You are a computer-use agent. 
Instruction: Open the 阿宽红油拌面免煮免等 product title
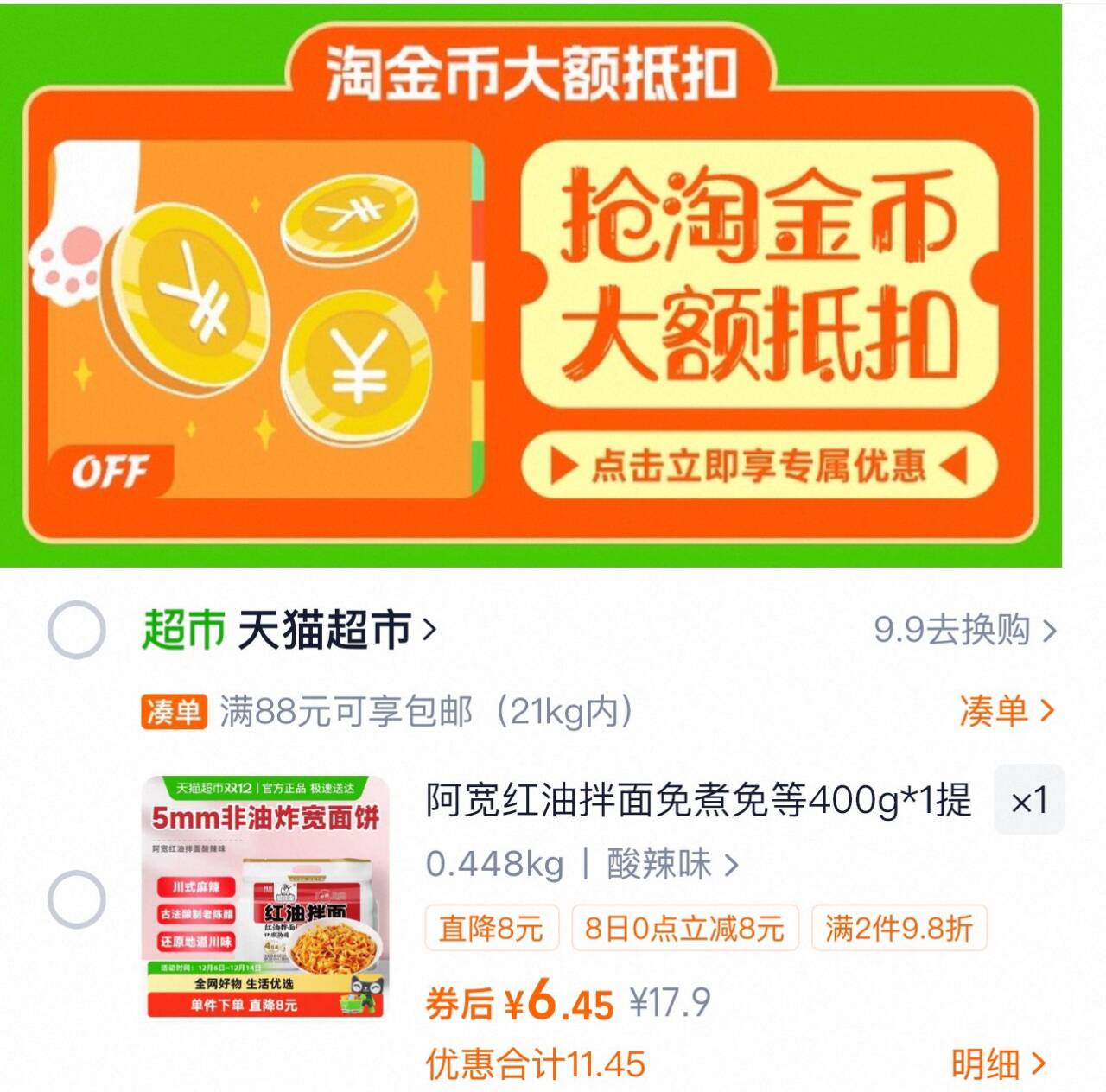click(698, 800)
